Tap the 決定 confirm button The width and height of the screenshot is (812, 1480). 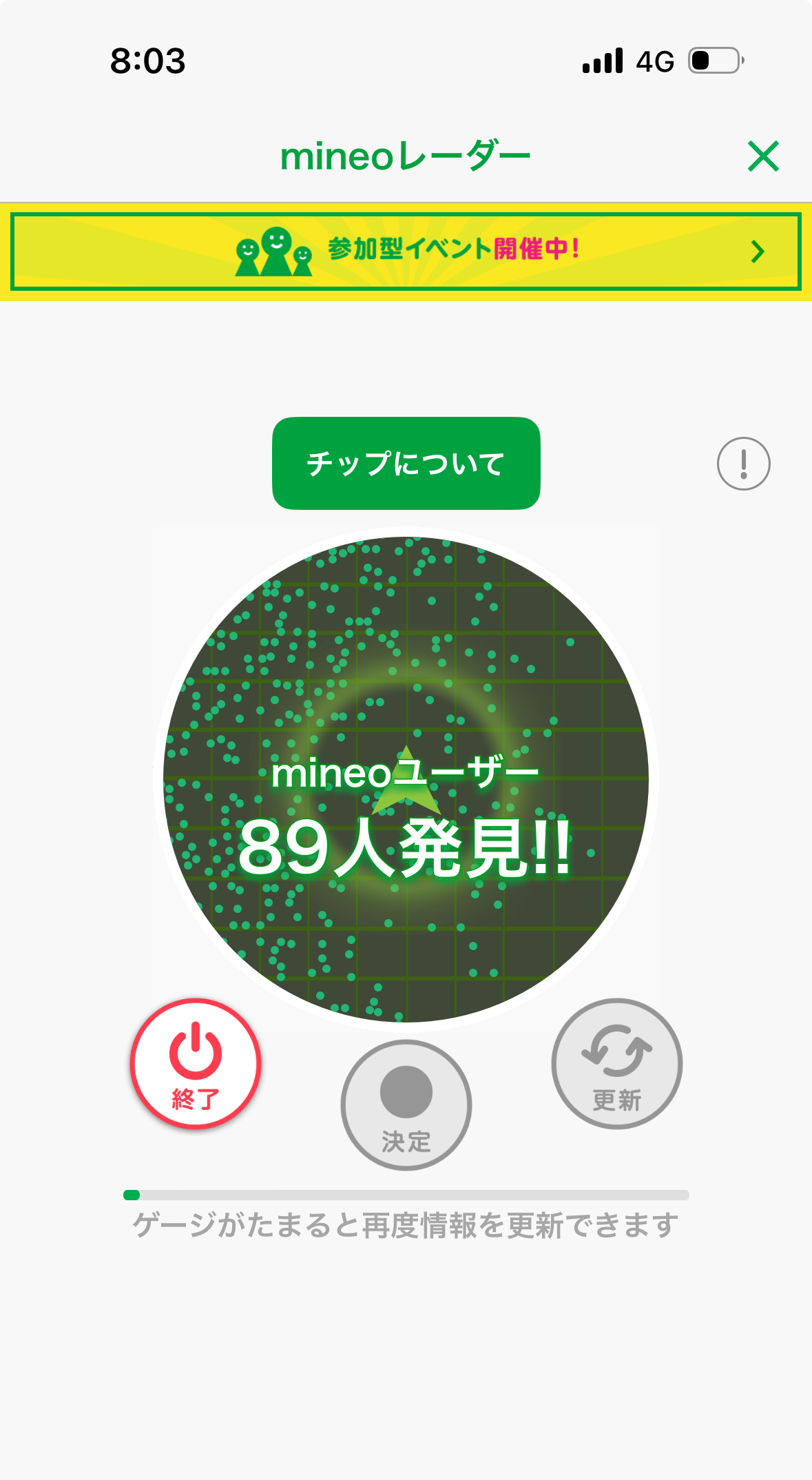pyautogui.click(x=406, y=1104)
